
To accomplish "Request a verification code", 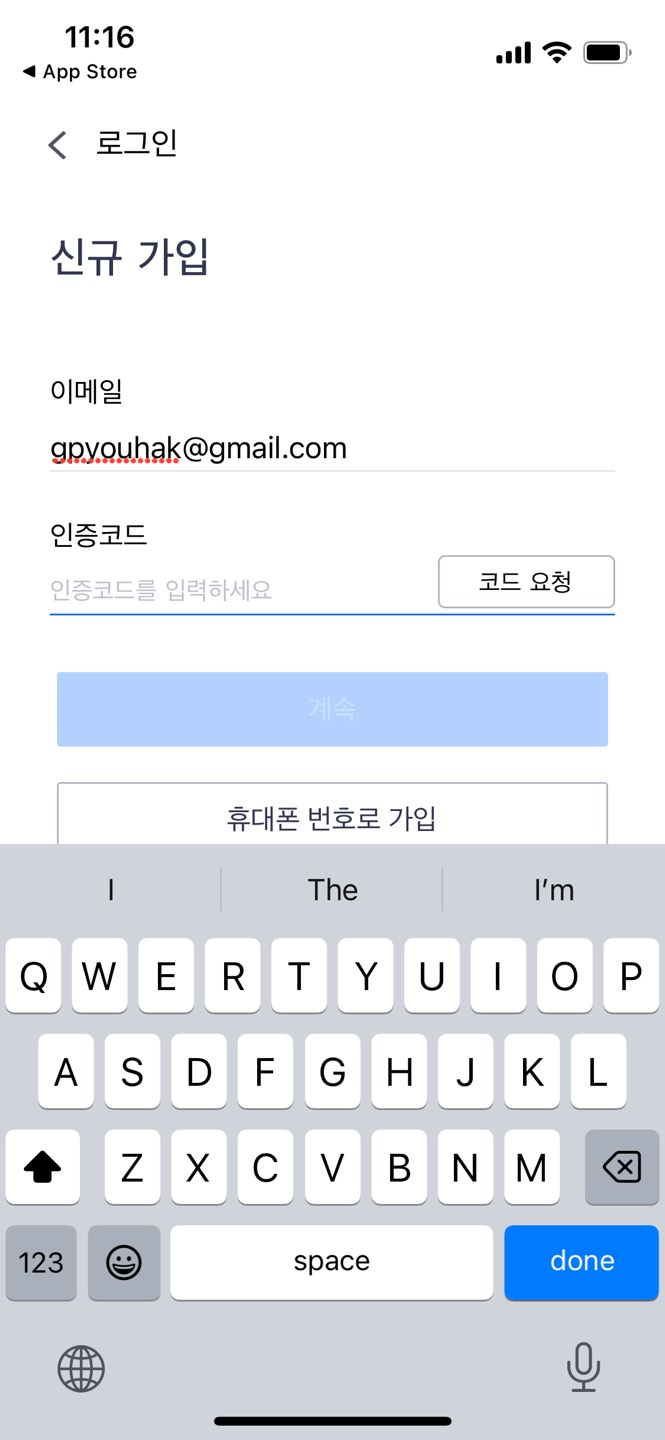I will click(x=526, y=582).
